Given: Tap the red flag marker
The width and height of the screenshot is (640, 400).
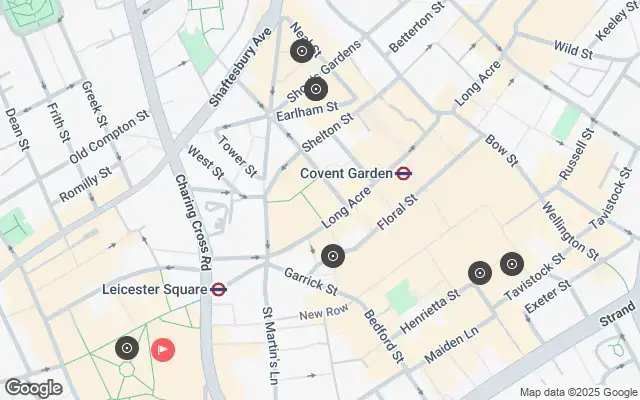Looking at the screenshot, I should pyautogui.click(x=162, y=350).
